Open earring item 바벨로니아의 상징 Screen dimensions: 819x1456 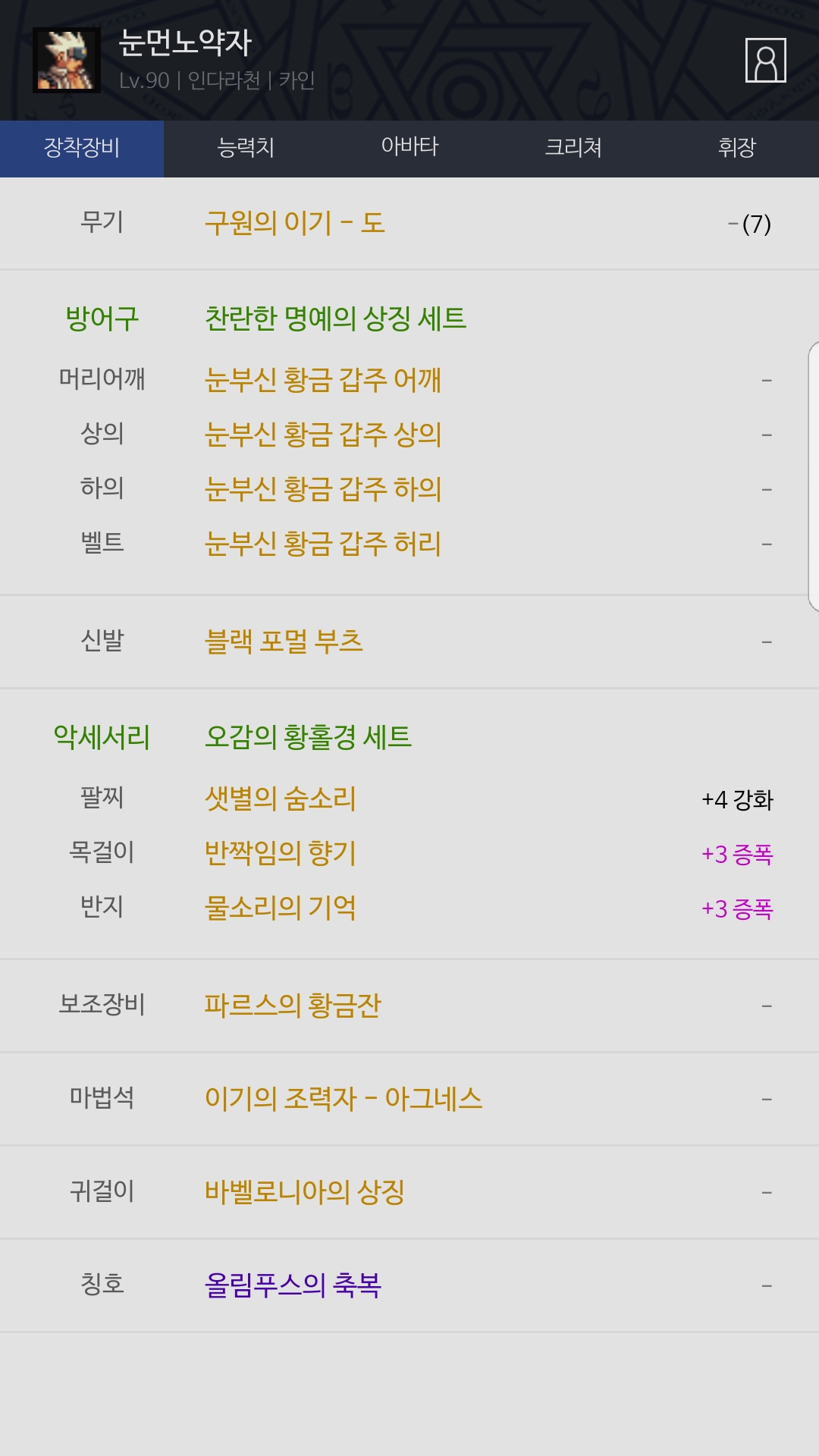305,1192
